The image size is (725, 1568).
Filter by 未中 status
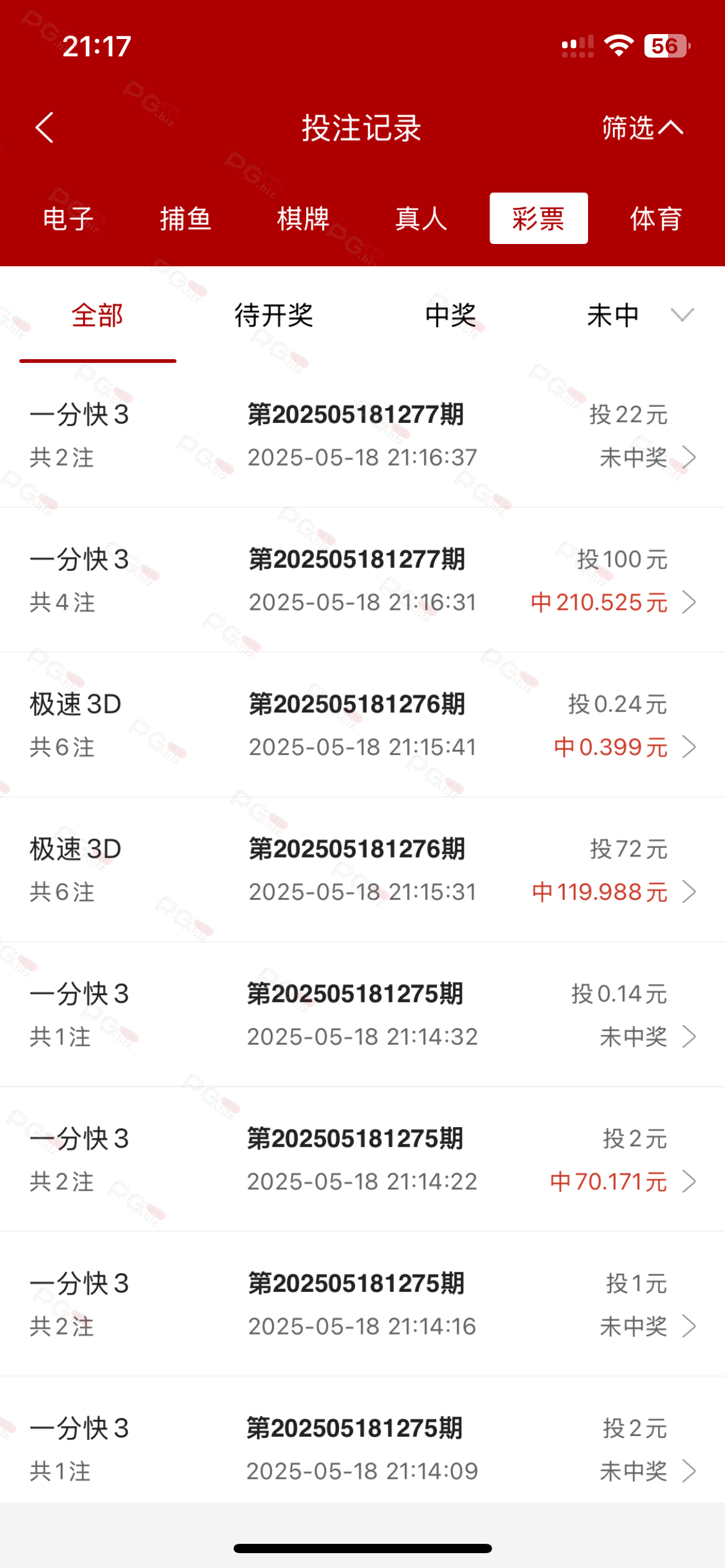pos(613,316)
